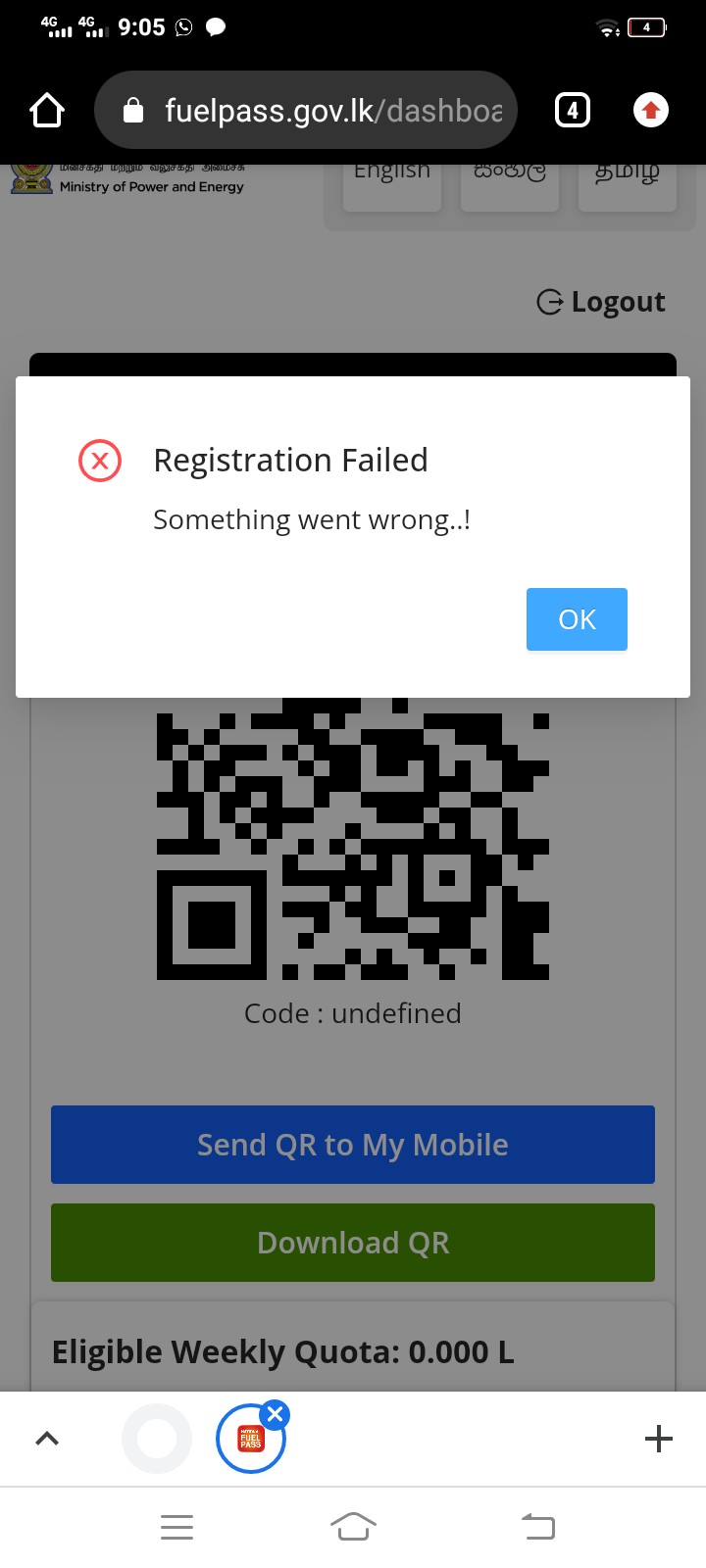Image resolution: width=706 pixels, height=1568 pixels.
Task: Select the blank tab circle in the tab strip
Action: pyautogui.click(x=157, y=1439)
